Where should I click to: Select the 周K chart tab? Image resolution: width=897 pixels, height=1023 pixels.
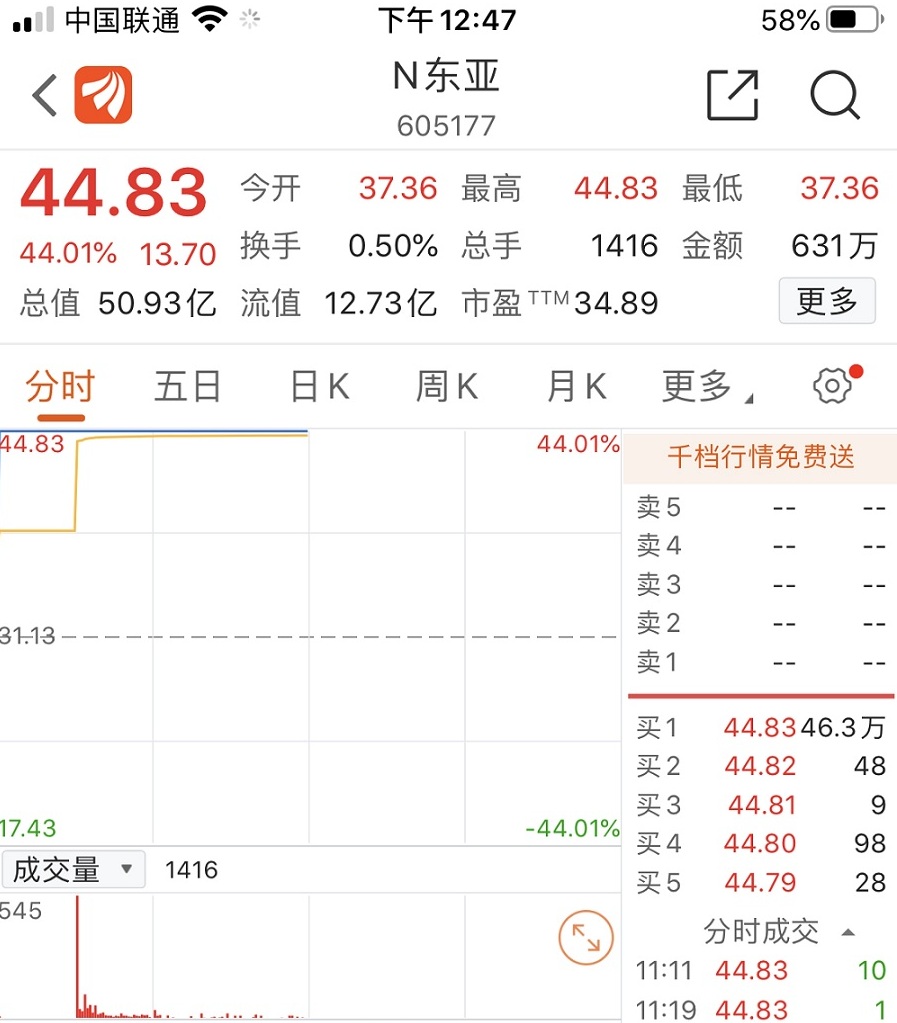click(x=447, y=386)
